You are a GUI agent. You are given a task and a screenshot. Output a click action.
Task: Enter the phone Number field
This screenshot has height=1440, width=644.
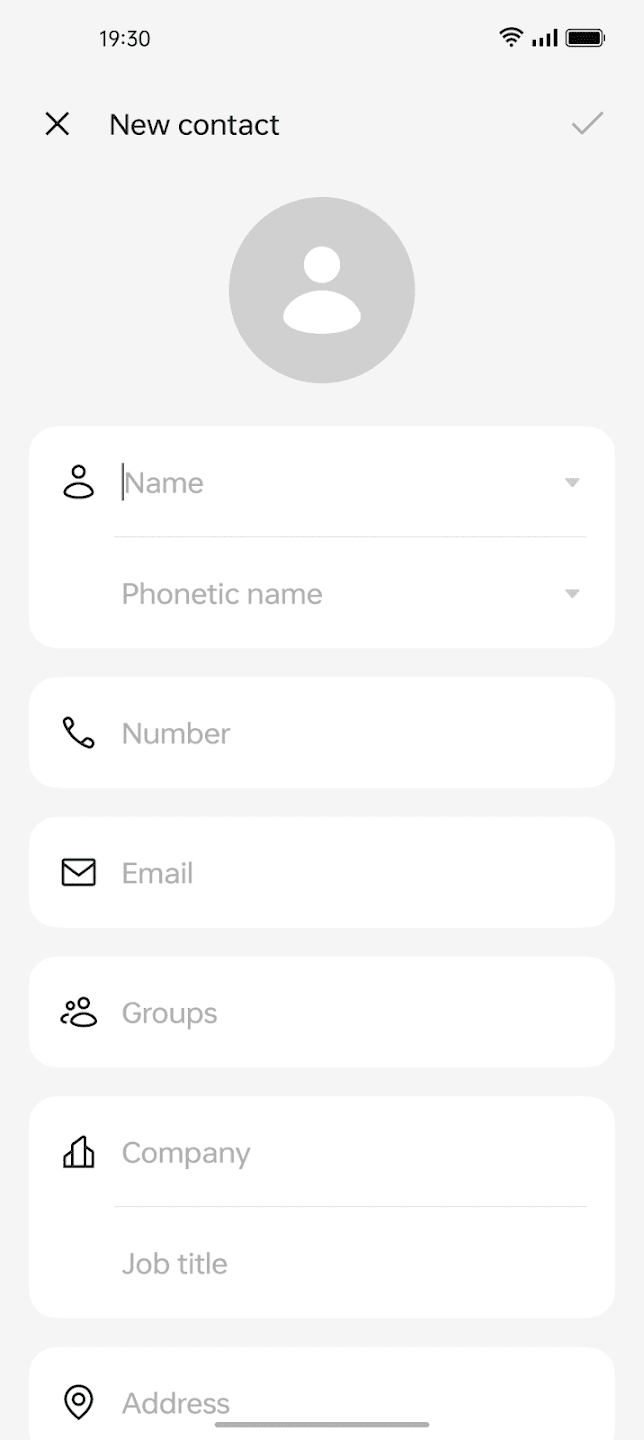(x=322, y=733)
